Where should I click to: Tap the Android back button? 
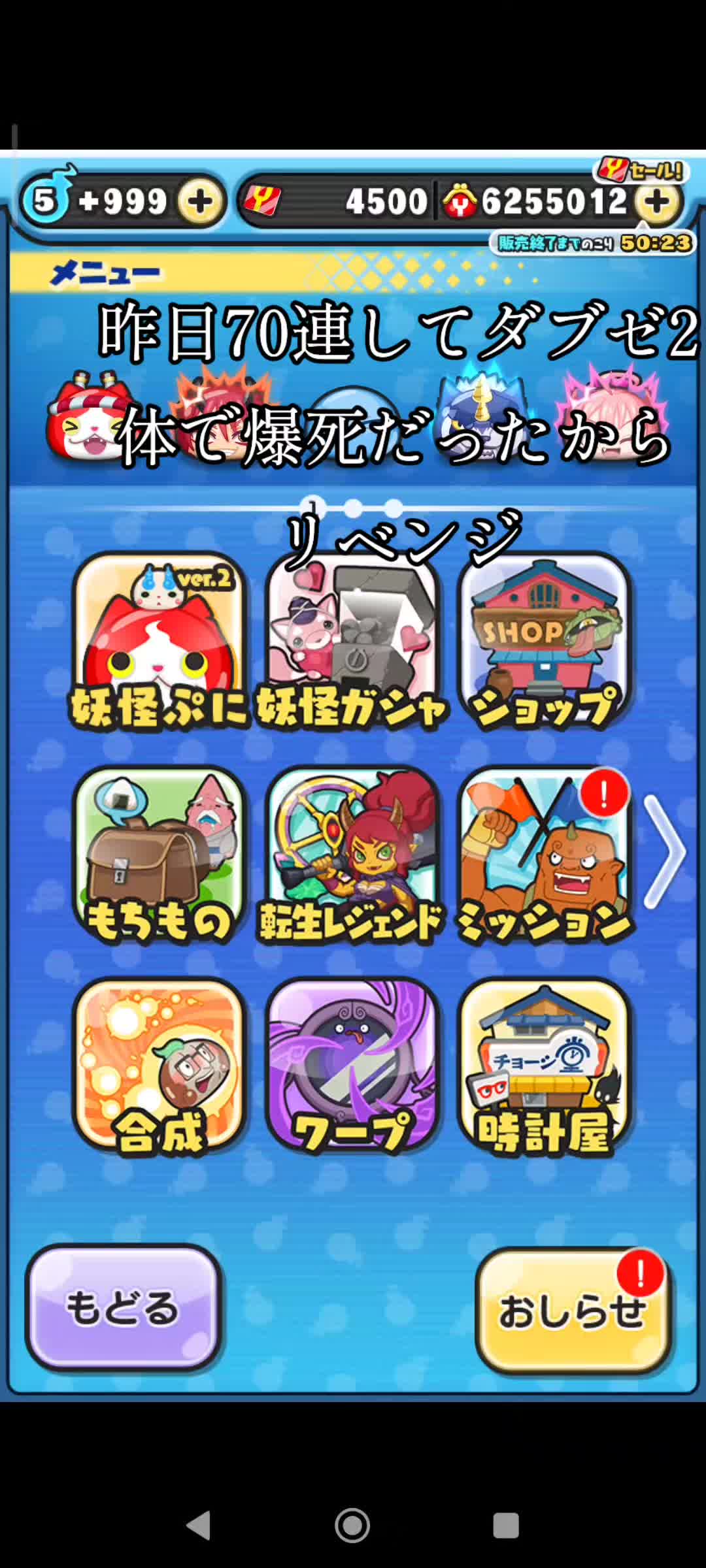pos(199,1526)
